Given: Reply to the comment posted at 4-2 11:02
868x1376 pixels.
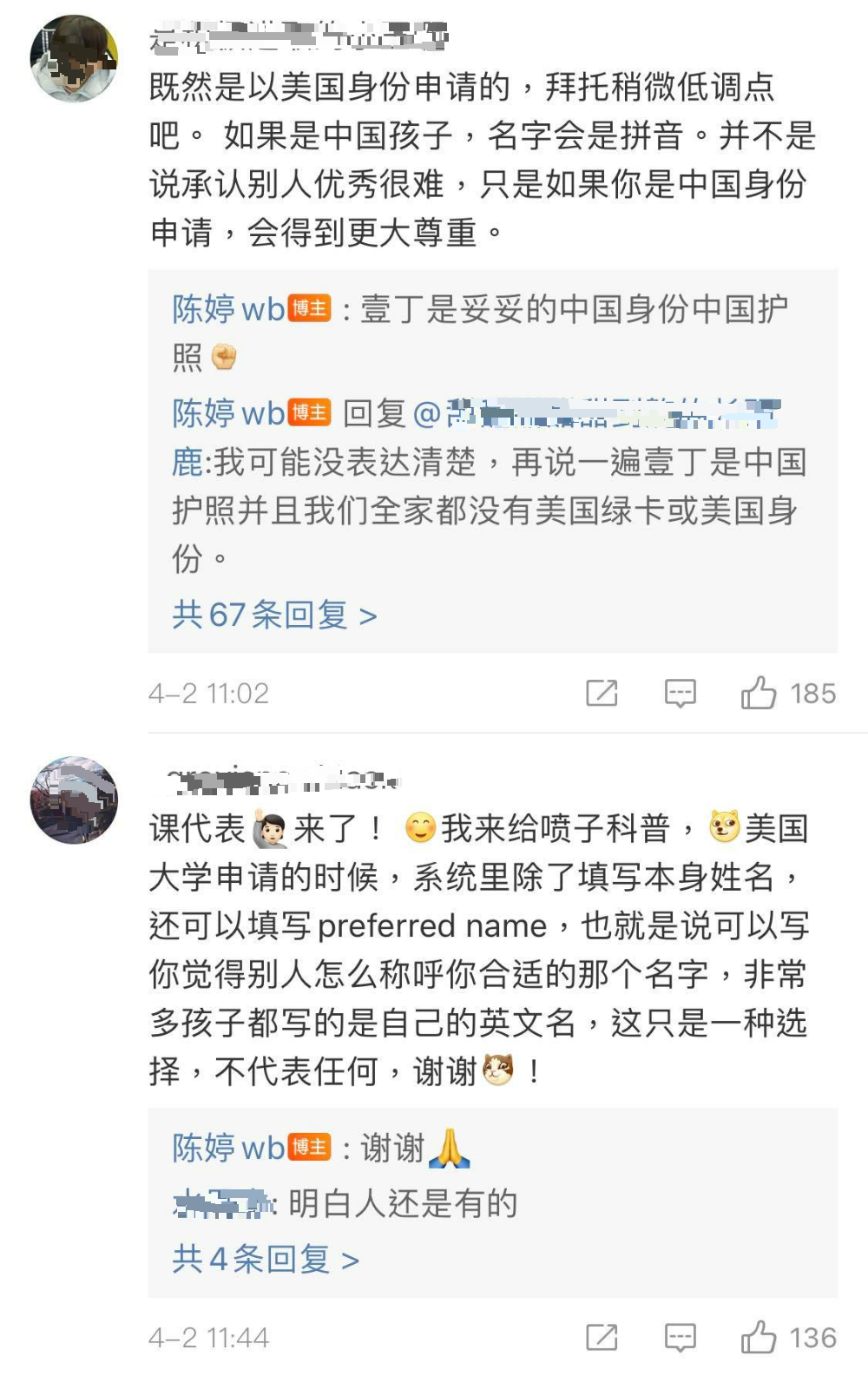Looking at the screenshot, I should point(680,694).
